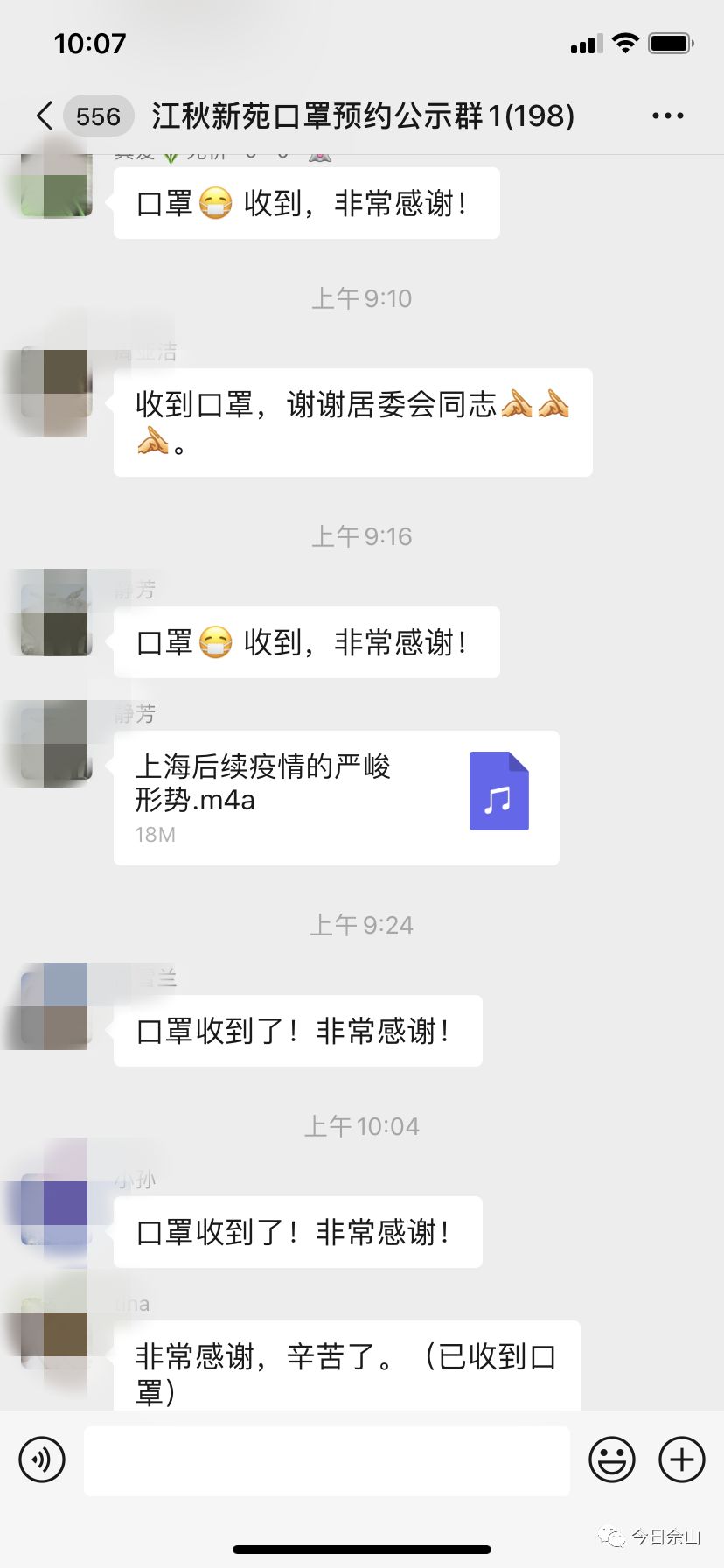Screen dimensions: 724x1568
Task: Tap the 上午9:16 timestamp
Action: (x=361, y=536)
